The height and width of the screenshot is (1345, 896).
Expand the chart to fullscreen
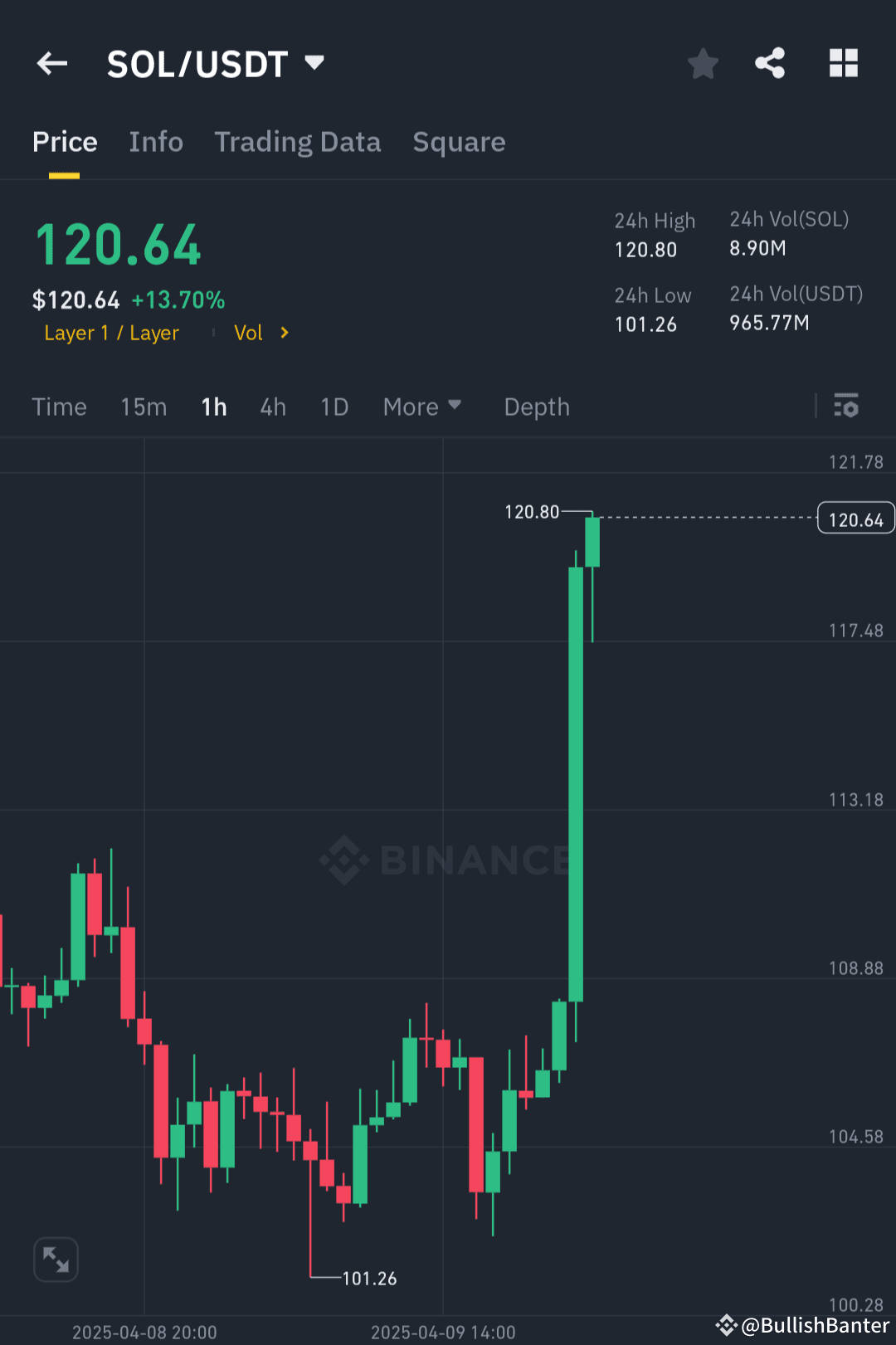click(55, 1260)
